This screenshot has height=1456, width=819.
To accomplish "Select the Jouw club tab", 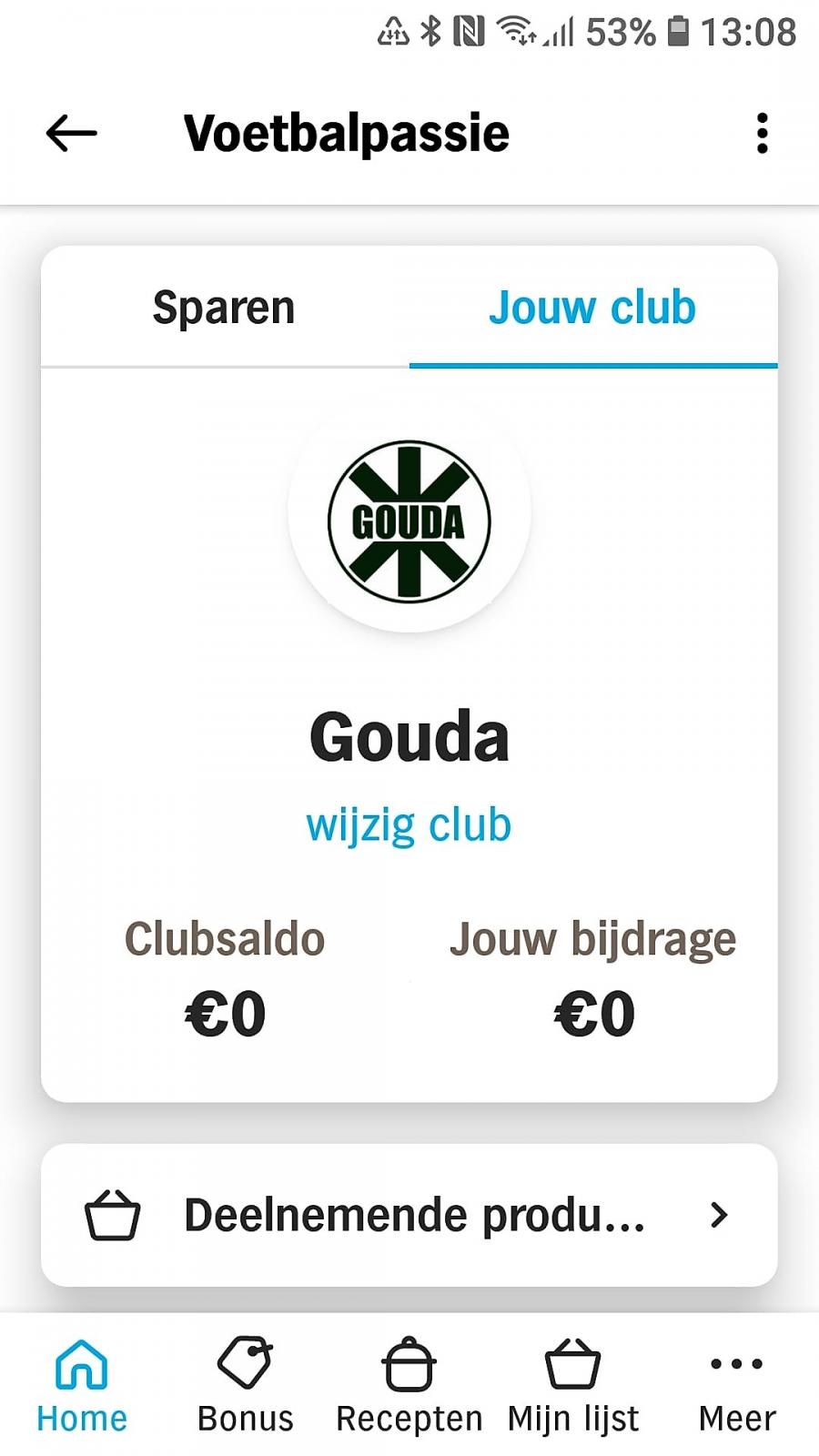I will [x=592, y=308].
